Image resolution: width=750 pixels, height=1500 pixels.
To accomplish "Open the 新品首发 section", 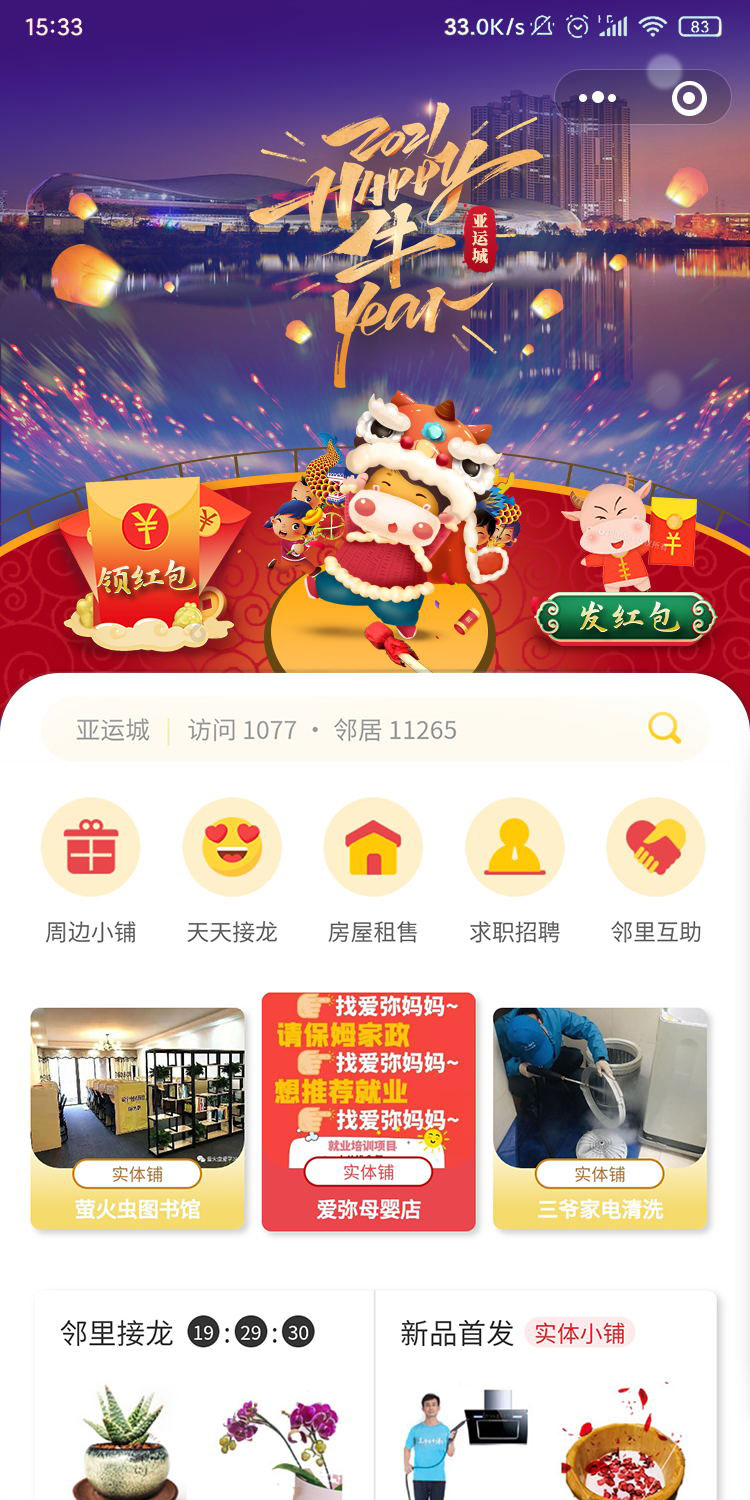I will pyautogui.click(x=546, y=1395).
